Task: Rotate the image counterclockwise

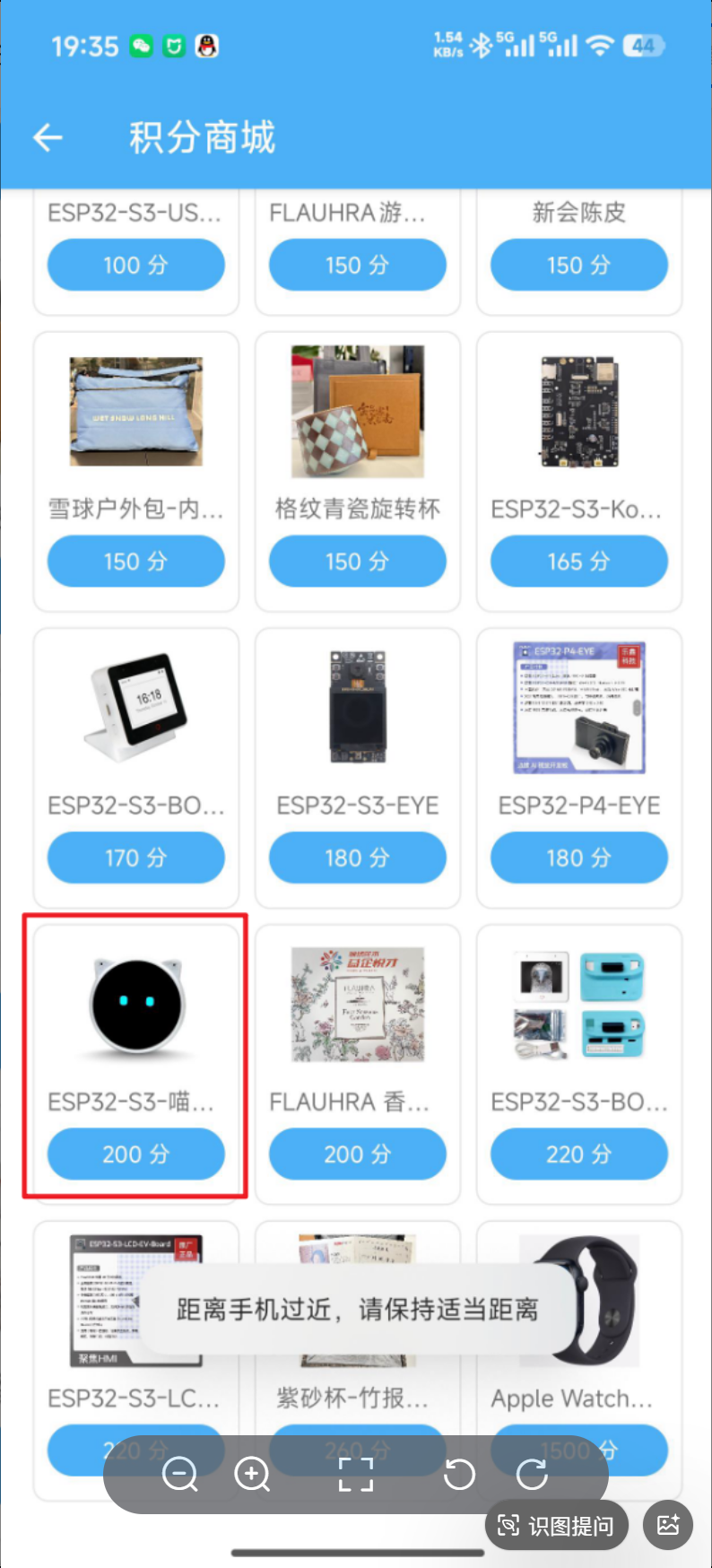Action: [x=459, y=1474]
